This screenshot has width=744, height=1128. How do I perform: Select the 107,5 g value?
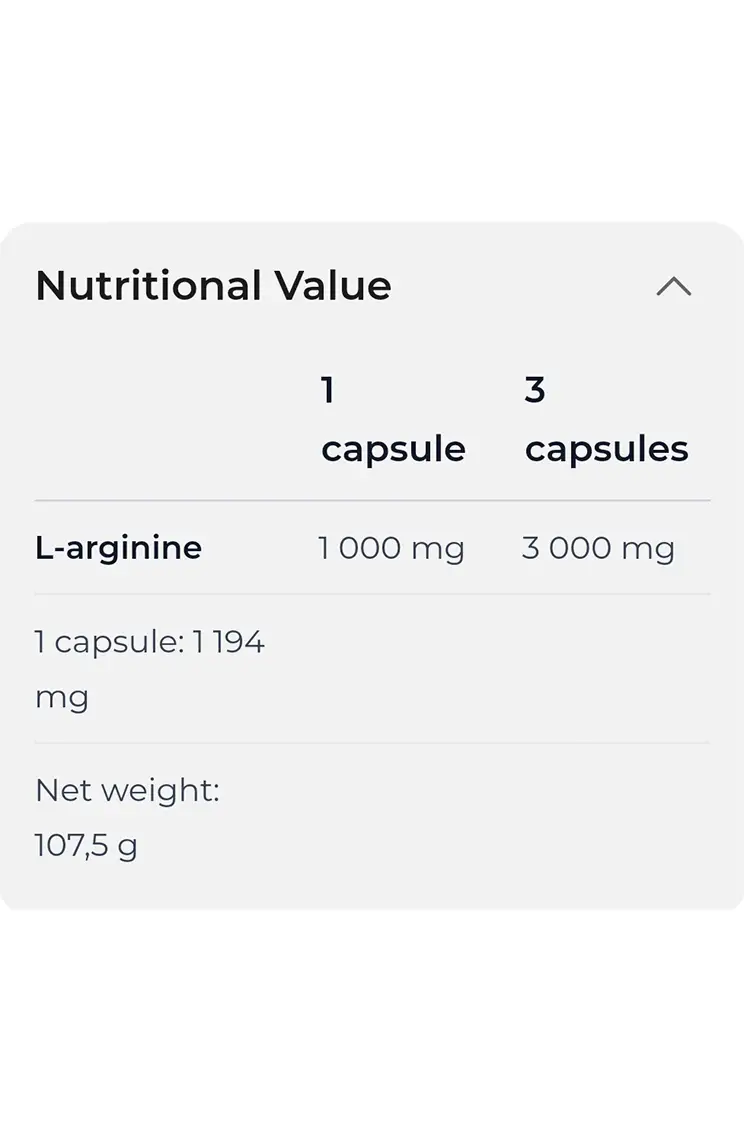[x=86, y=845]
